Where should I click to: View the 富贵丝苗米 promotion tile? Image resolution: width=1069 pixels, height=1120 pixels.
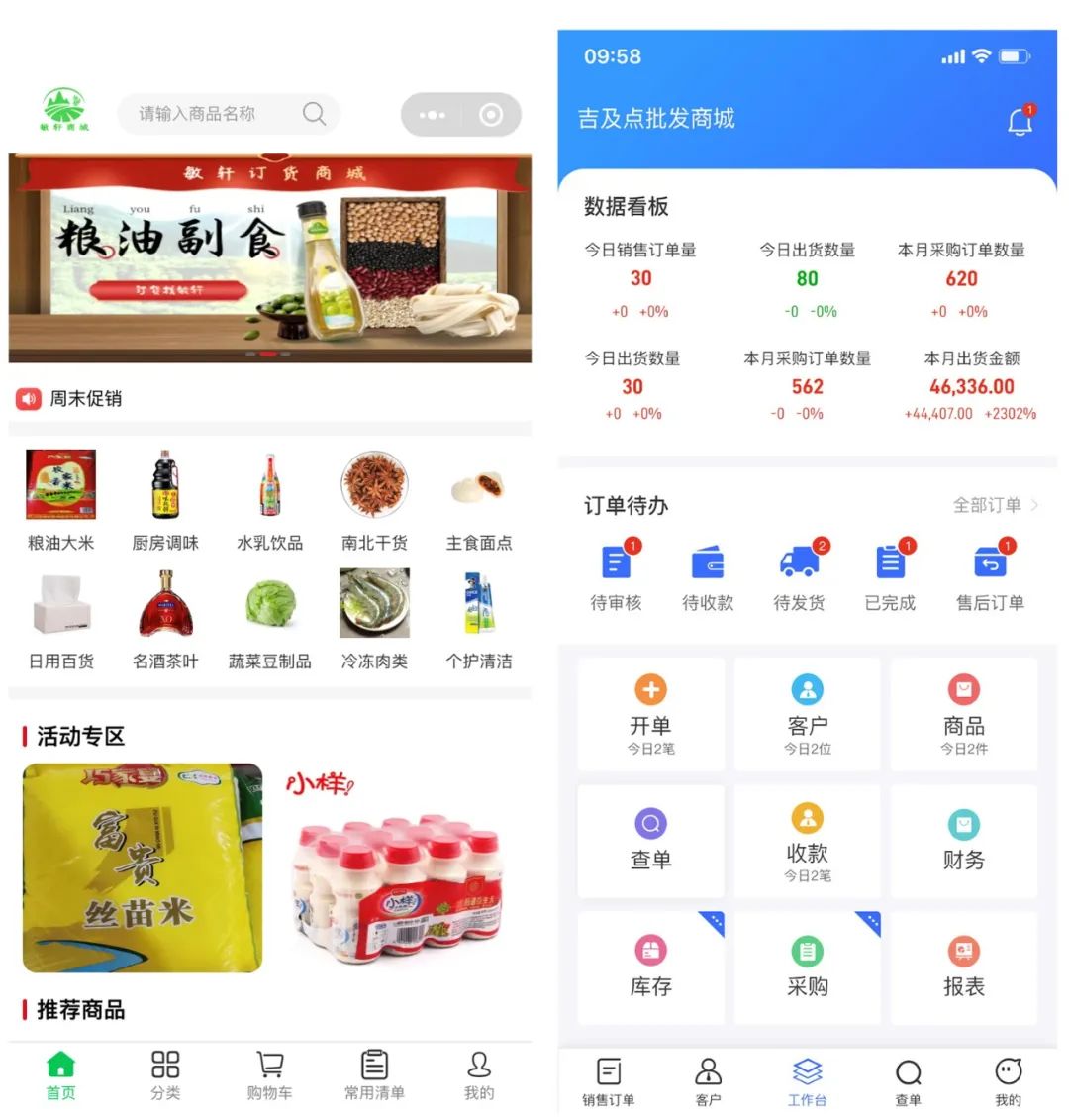click(x=143, y=867)
